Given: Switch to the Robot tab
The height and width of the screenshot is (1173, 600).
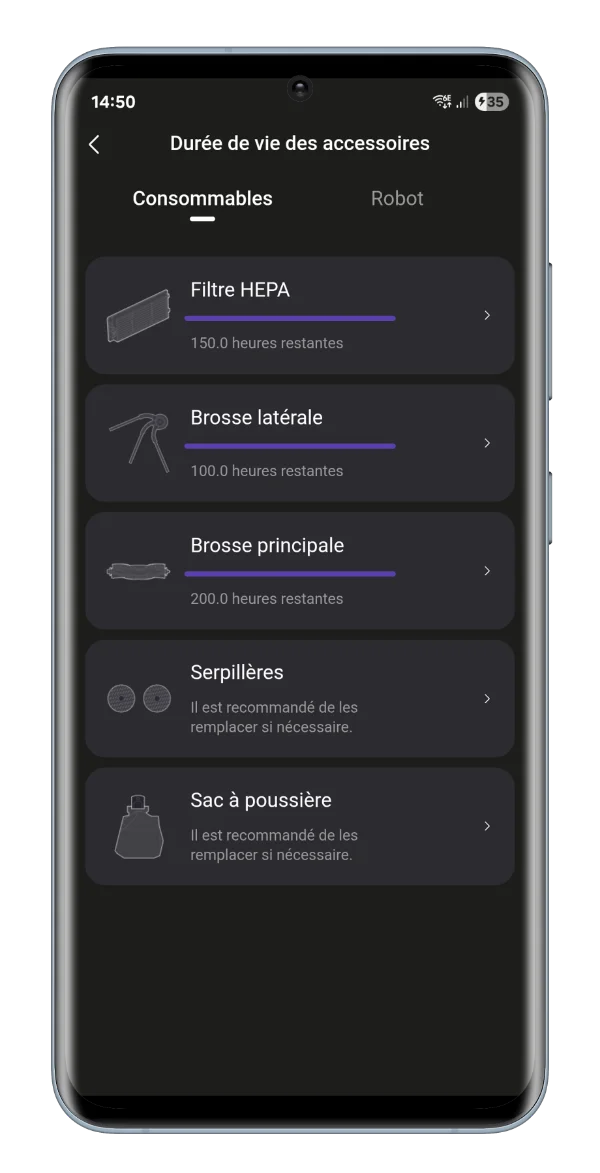Looking at the screenshot, I should 397,198.
